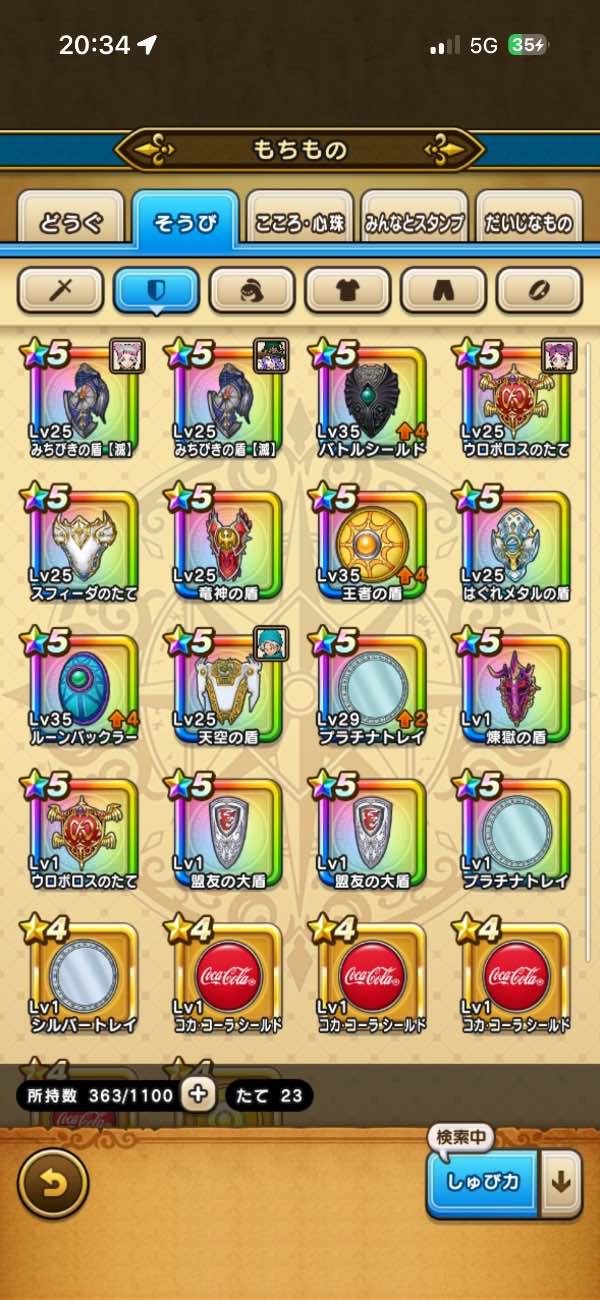Filter by upper body armor shirt icon
The width and height of the screenshot is (600, 1300).
[348, 291]
